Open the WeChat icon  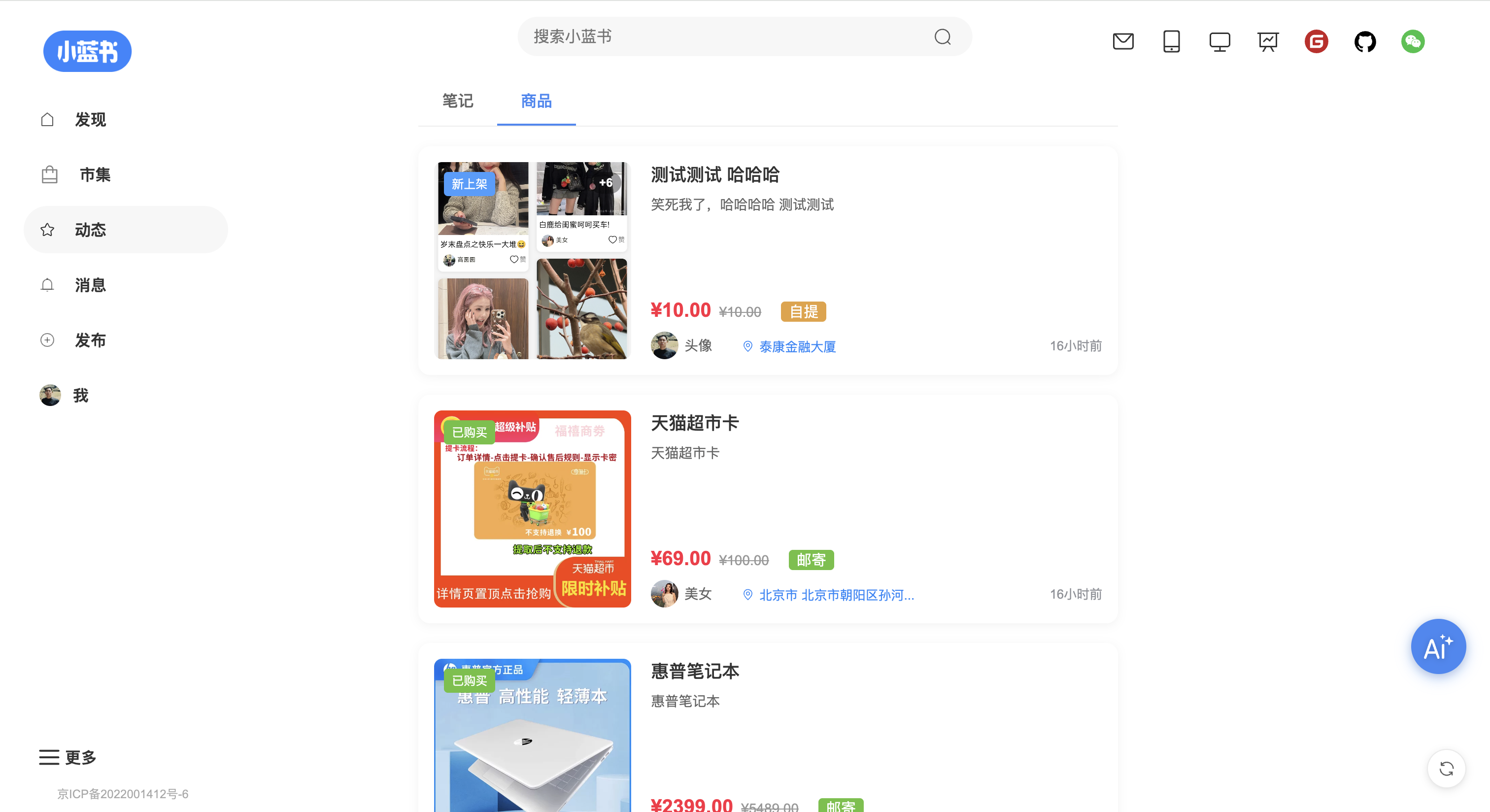(x=1413, y=42)
